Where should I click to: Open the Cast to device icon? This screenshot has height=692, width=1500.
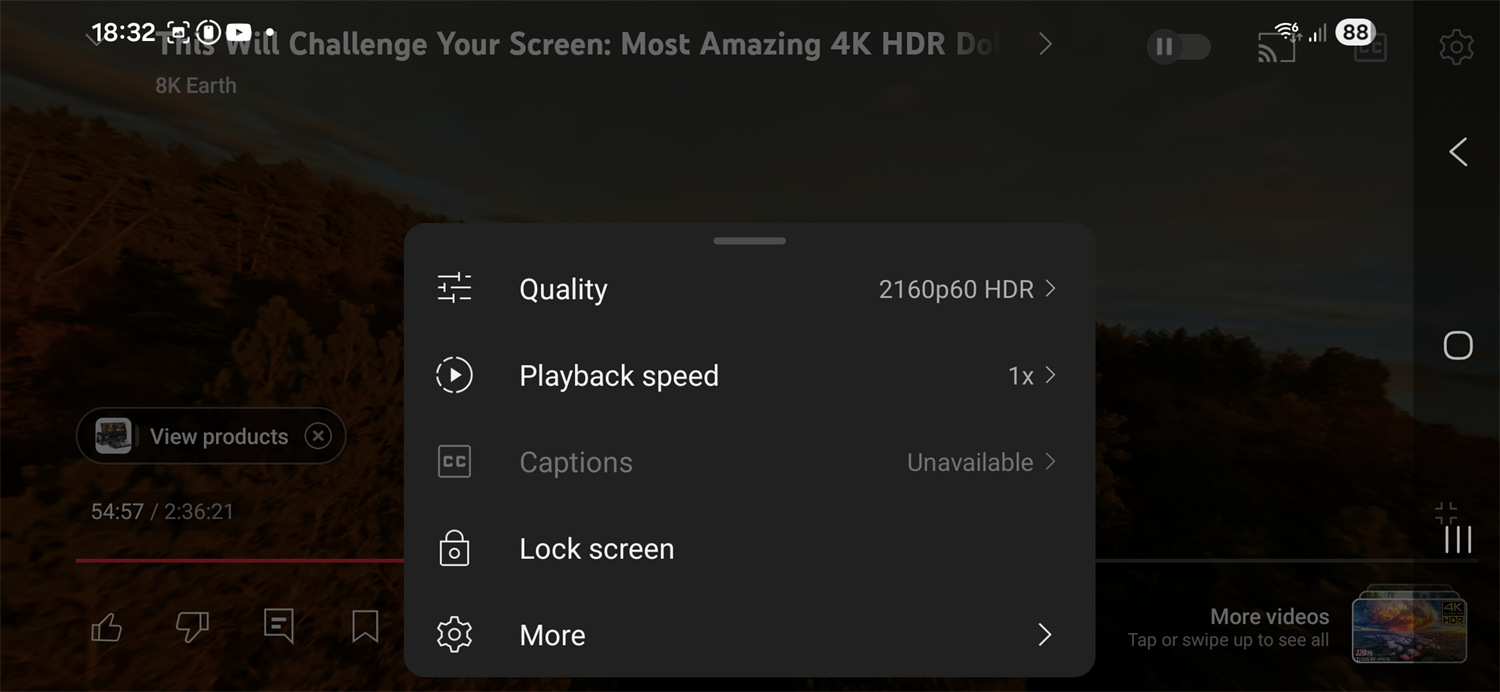point(1276,47)
